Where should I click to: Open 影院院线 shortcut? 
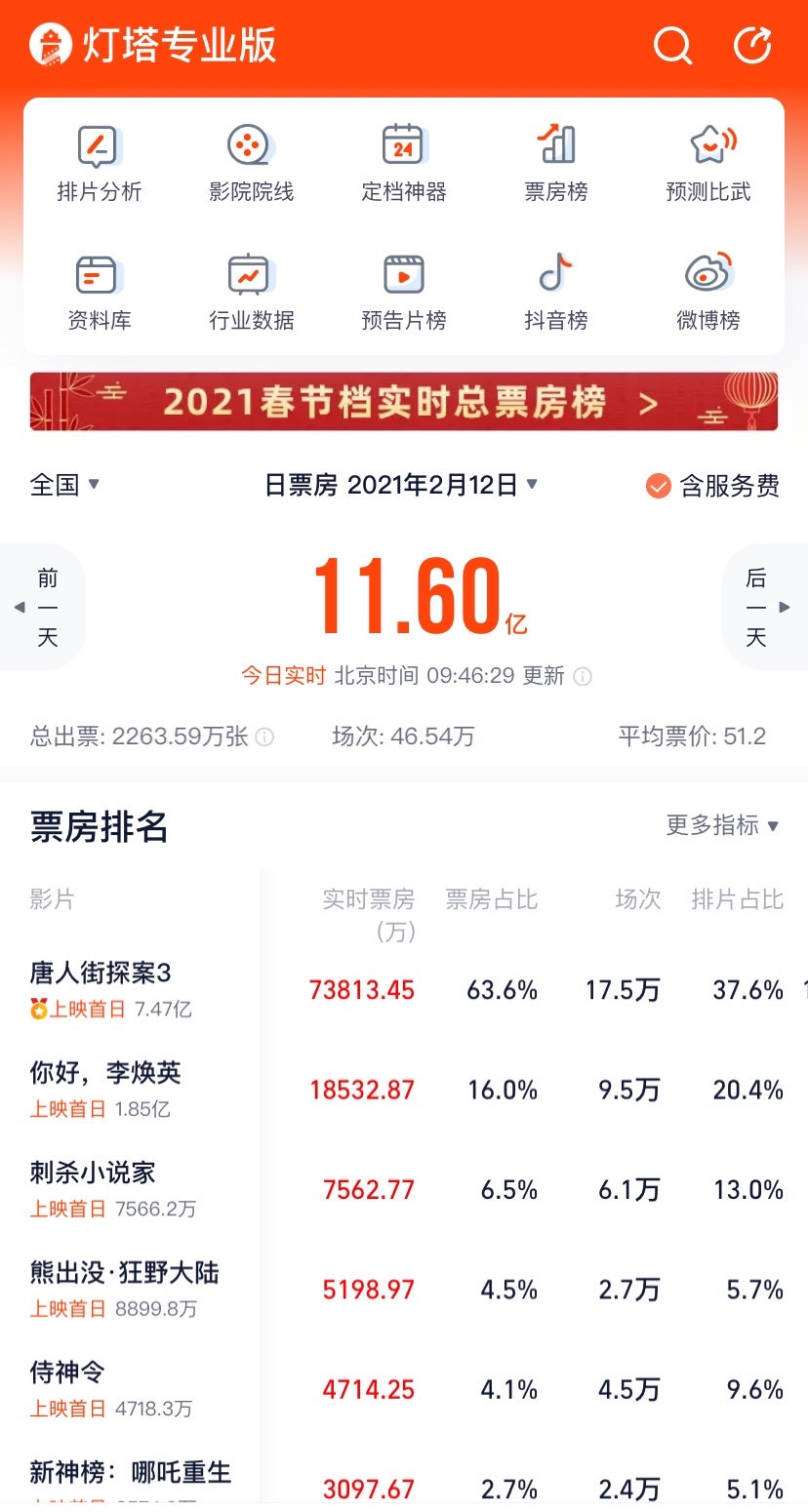[x=251, y=163]
